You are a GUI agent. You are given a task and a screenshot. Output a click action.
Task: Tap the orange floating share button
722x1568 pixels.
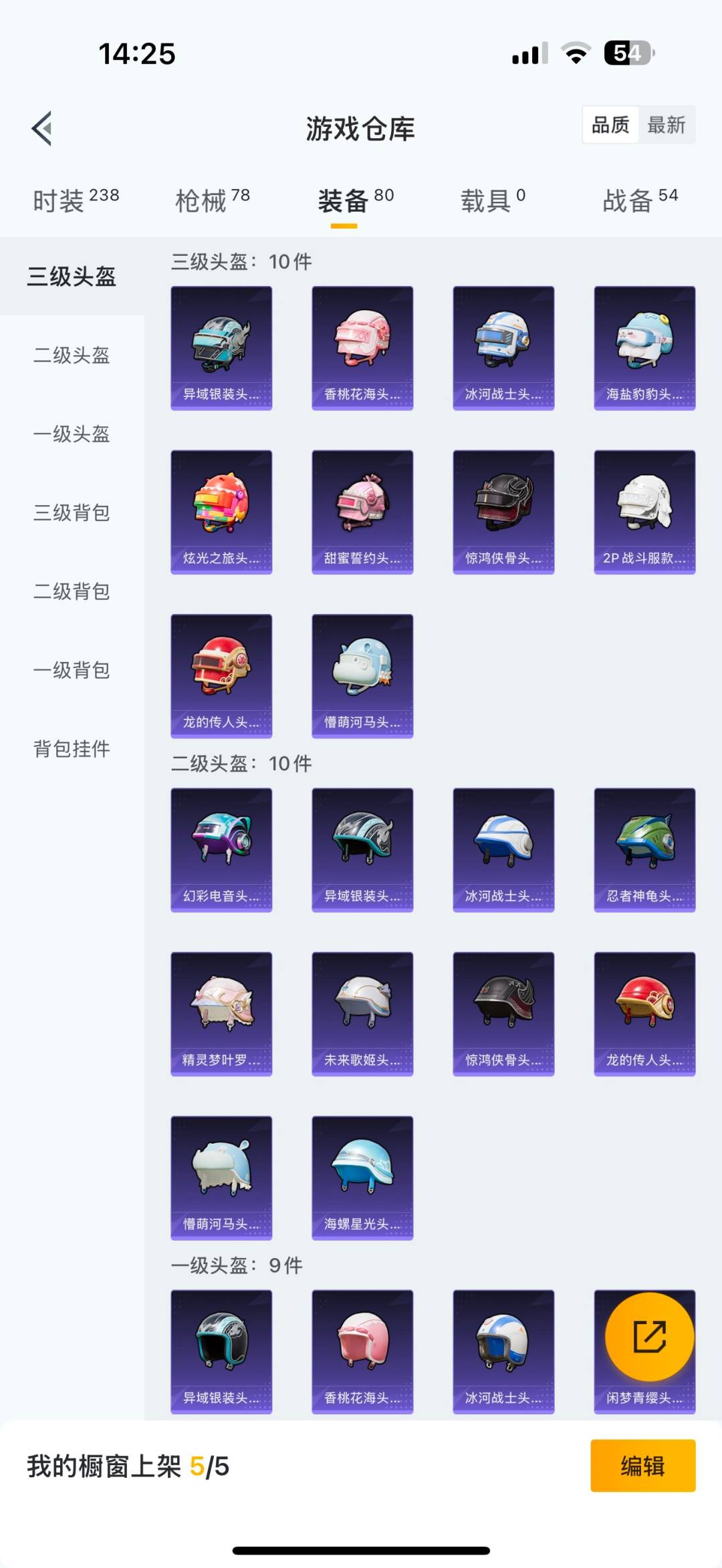(x=649, y=1336)
